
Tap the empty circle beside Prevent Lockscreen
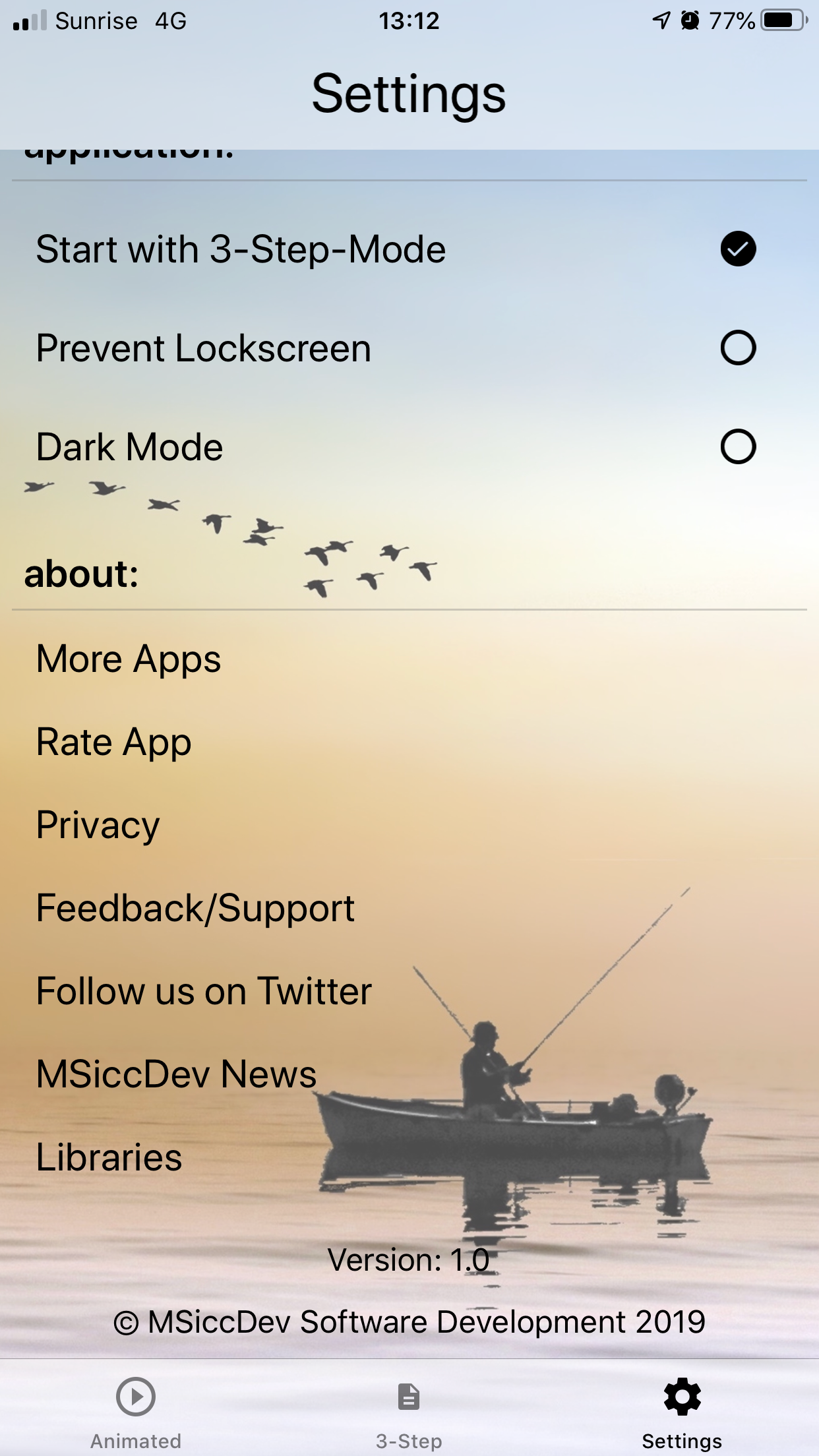737,348
